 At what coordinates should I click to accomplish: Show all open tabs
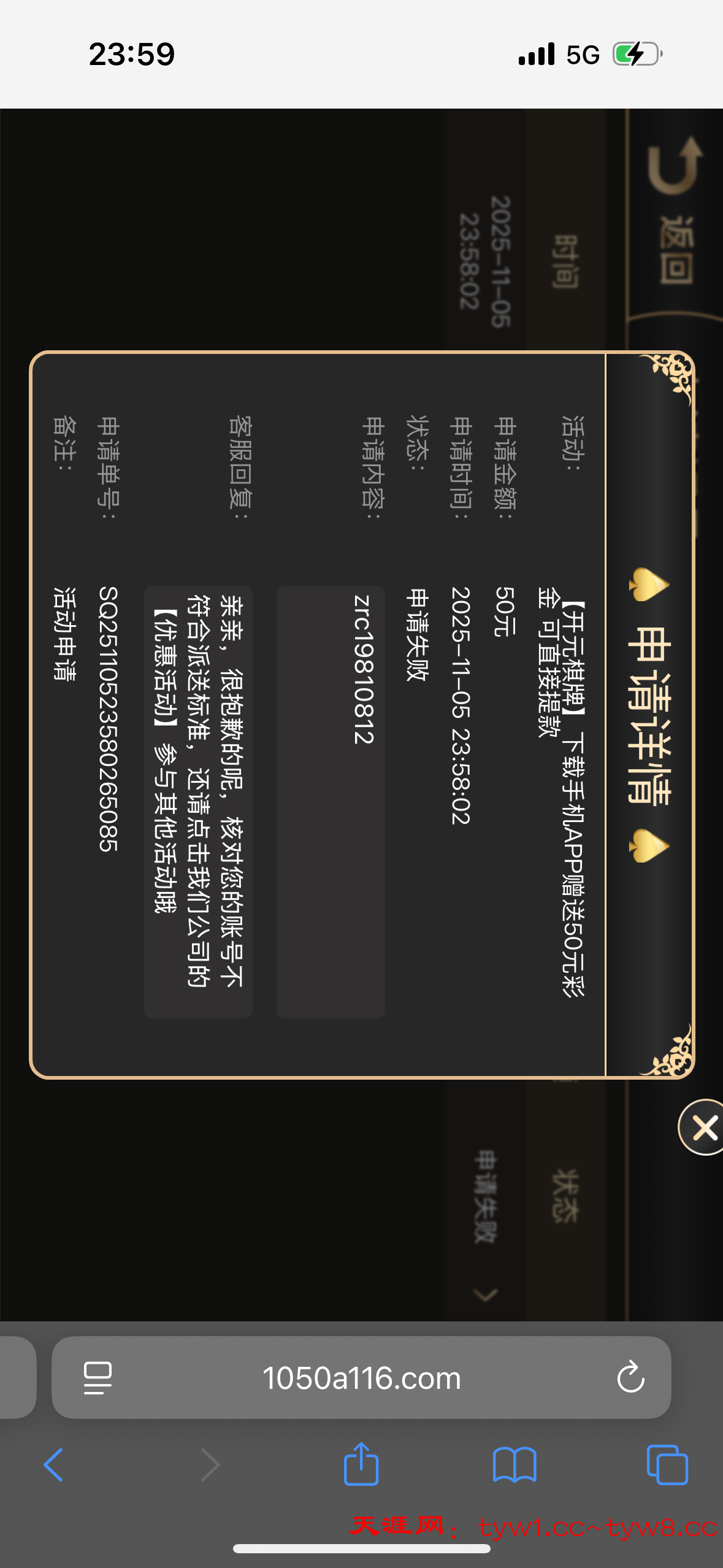[667, 1465]
